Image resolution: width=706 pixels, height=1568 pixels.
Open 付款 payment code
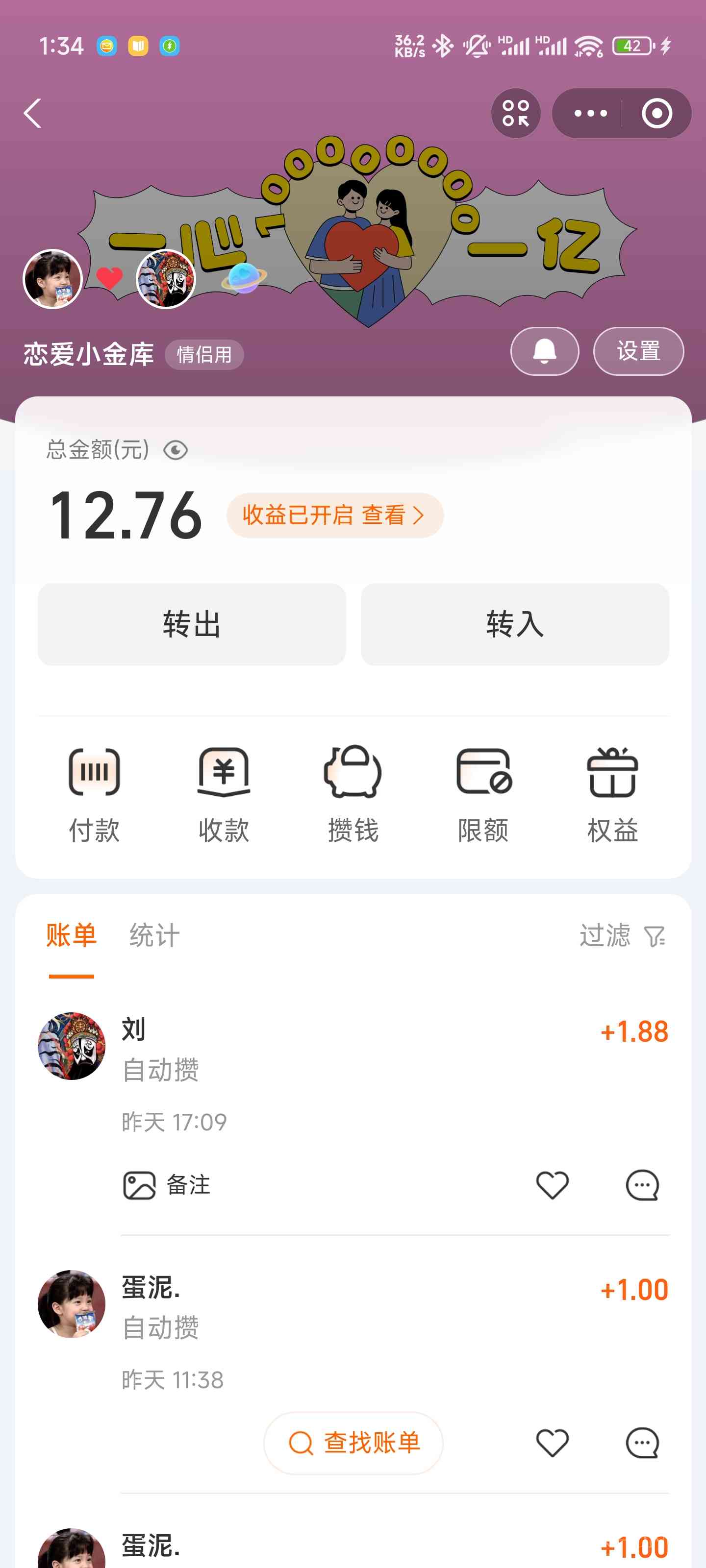click(94, 793)
